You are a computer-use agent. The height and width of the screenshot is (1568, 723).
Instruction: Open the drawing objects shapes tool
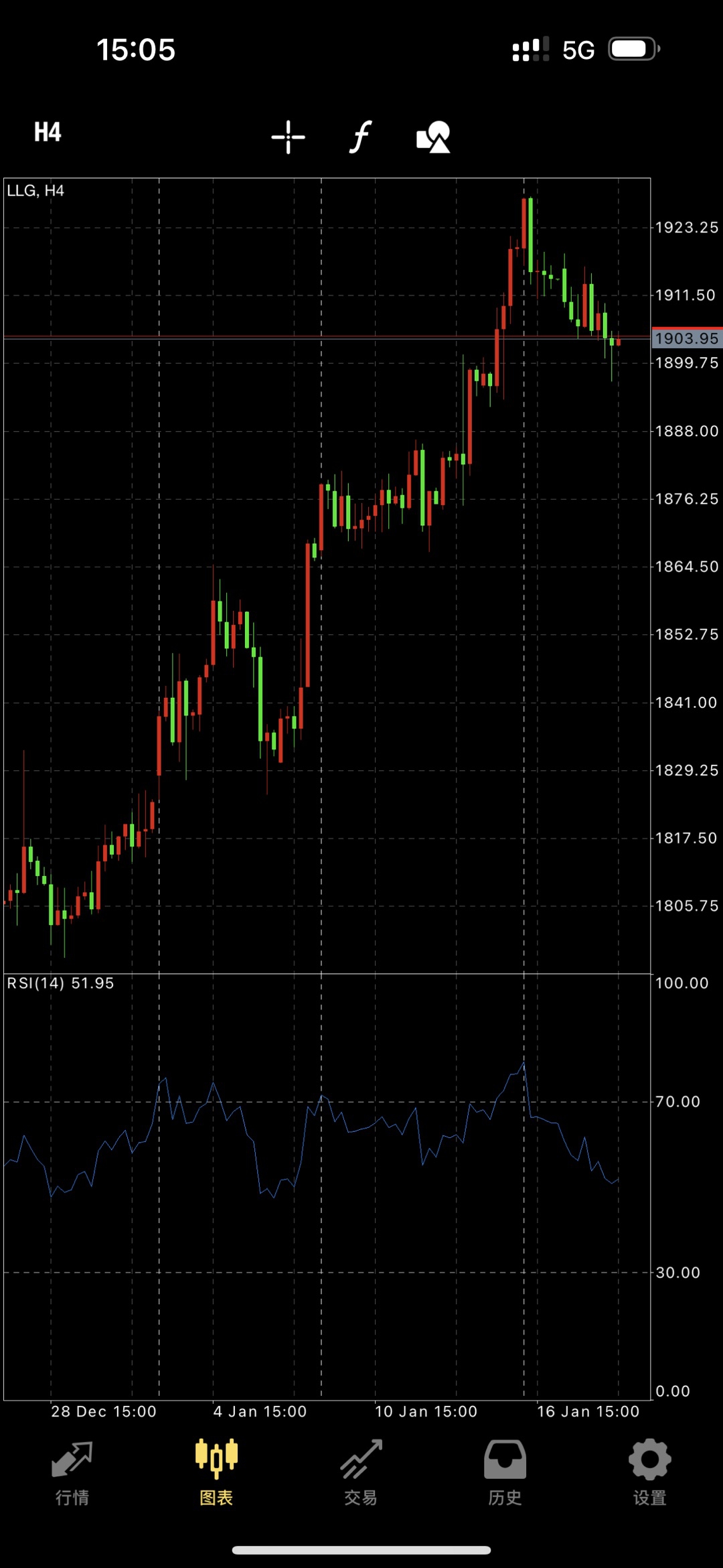pyautogui.click(x=433, y=137)
